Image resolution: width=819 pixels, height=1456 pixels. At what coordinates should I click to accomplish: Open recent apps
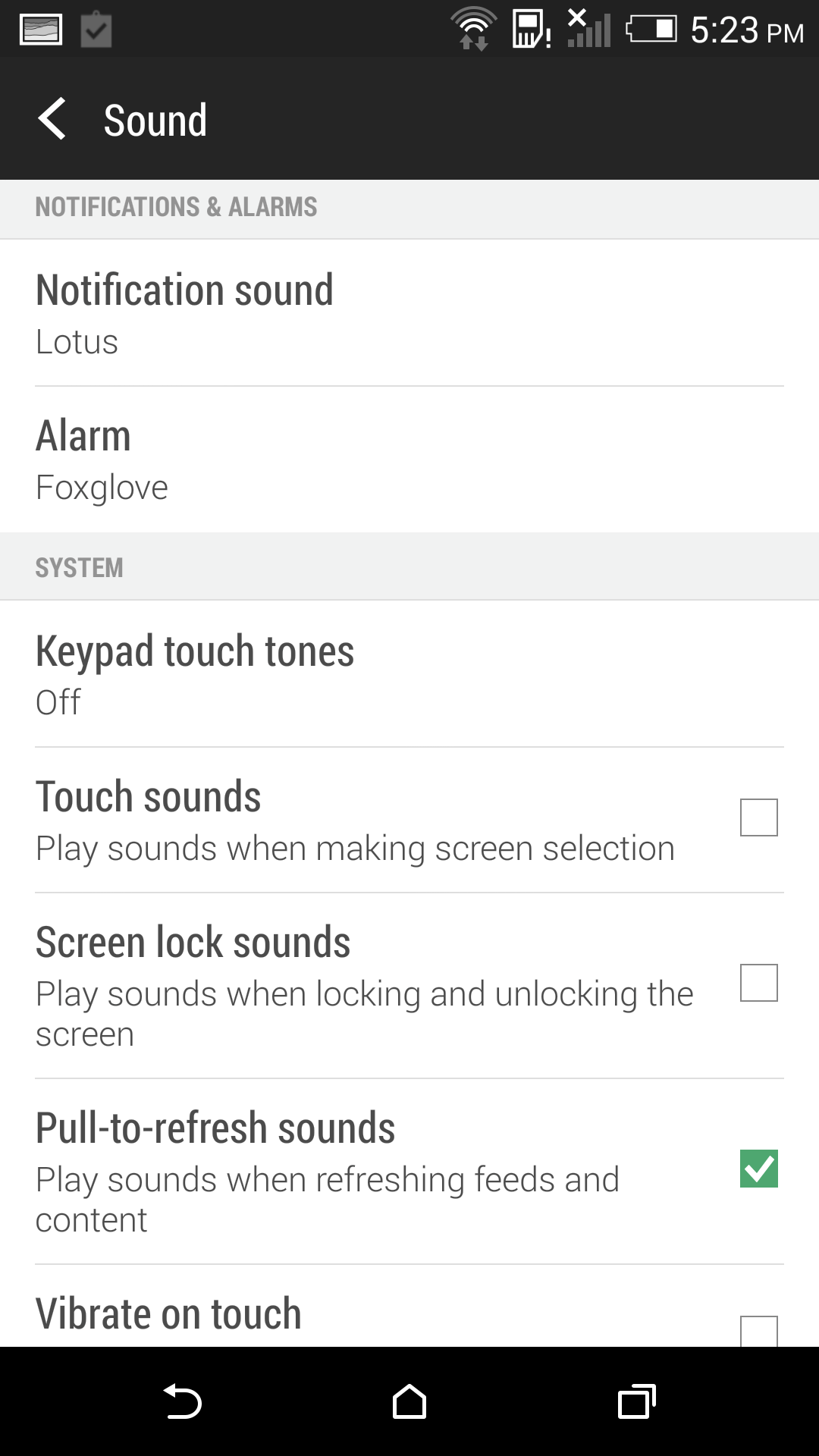coord(636,1401)
